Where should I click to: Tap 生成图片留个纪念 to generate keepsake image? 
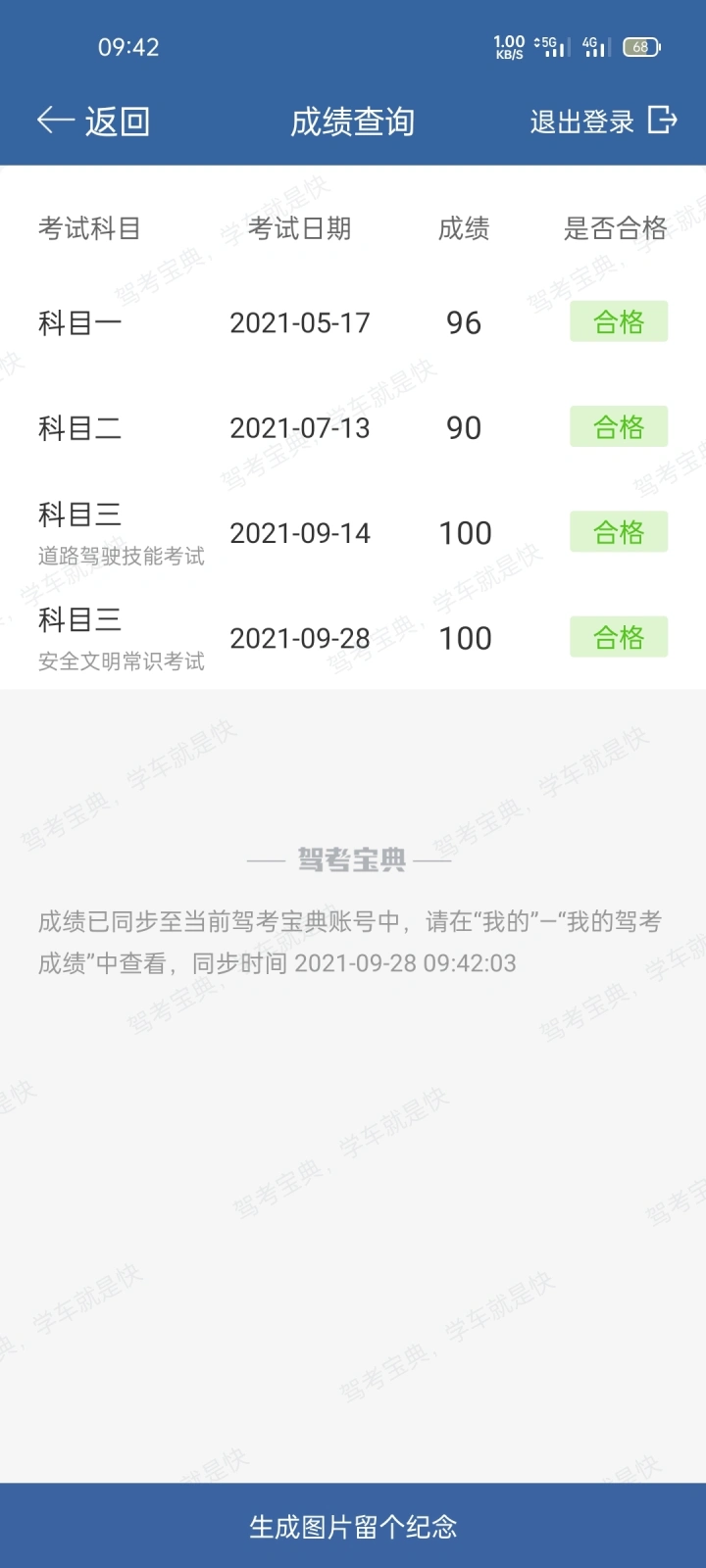tap(353, 1526)
